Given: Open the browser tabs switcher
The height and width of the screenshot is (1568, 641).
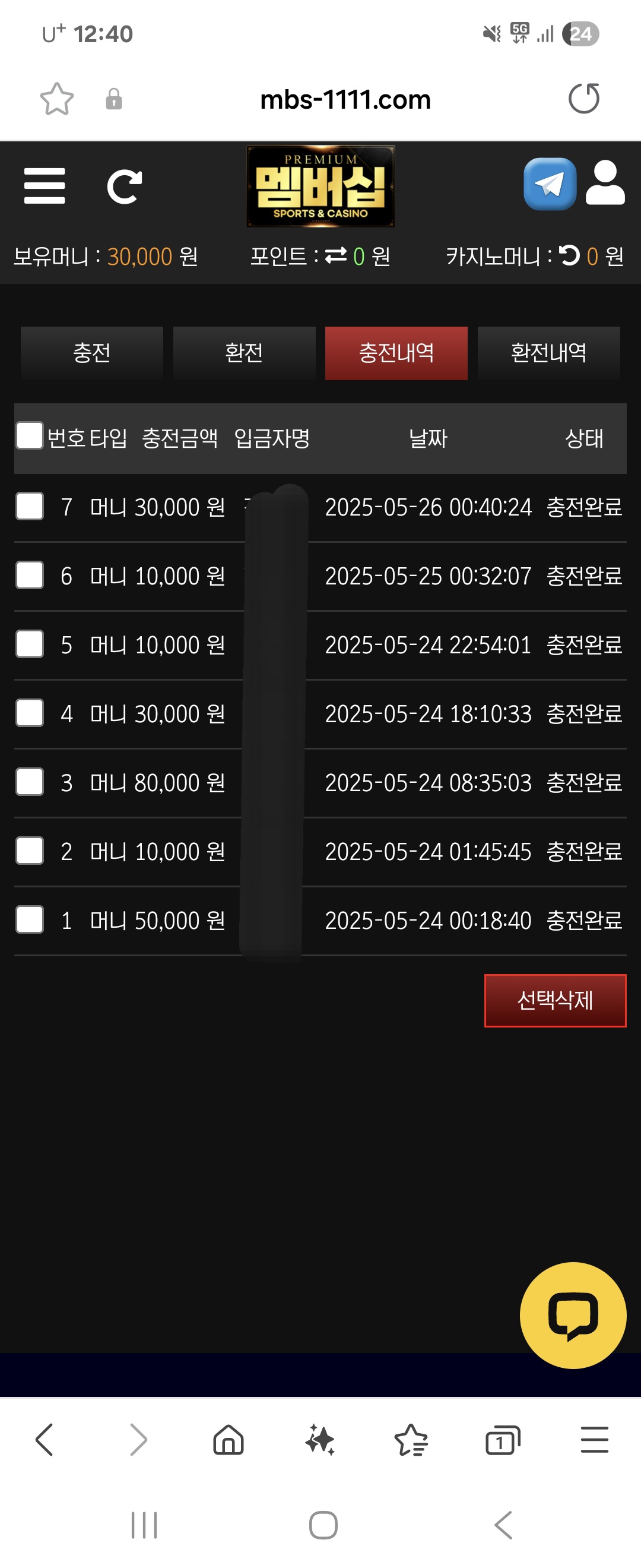Looking at the screenshot, I should tap(502, 1441).
